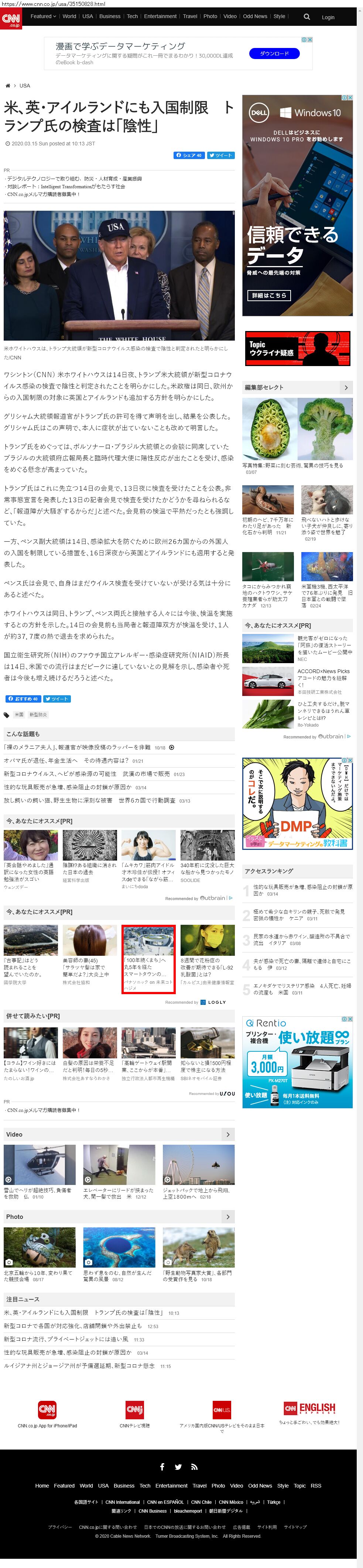This screenshot has width=363, height=1568.
Task: Go to the World section
Action: coord(69,17)
